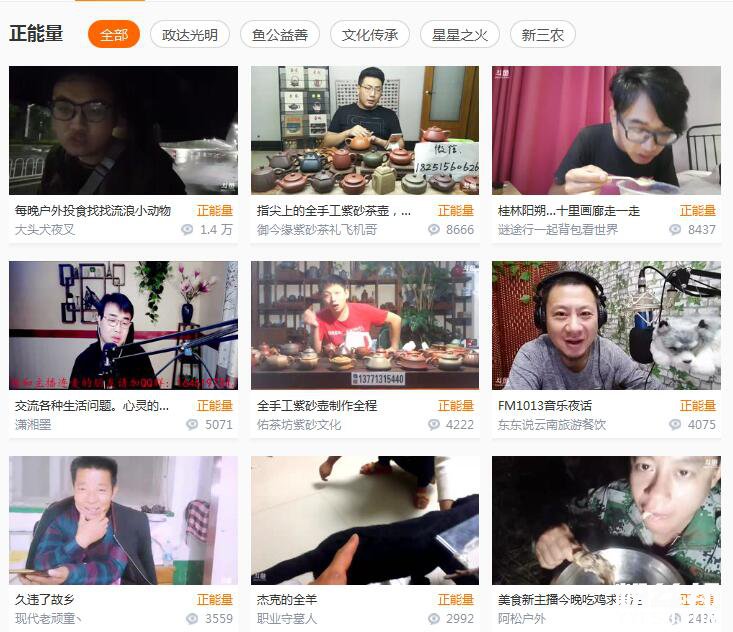
Task: Open 每晚户外投食找找流浪小动物 live stream
Action: click(x=123, y=130)
